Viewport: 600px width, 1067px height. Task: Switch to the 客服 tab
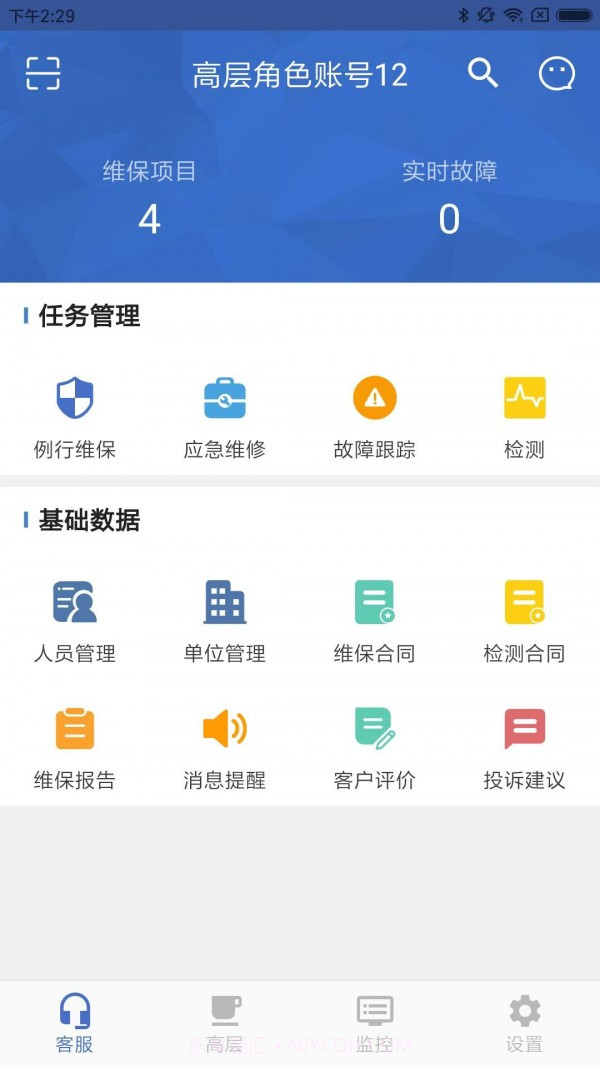(75, 1024)
